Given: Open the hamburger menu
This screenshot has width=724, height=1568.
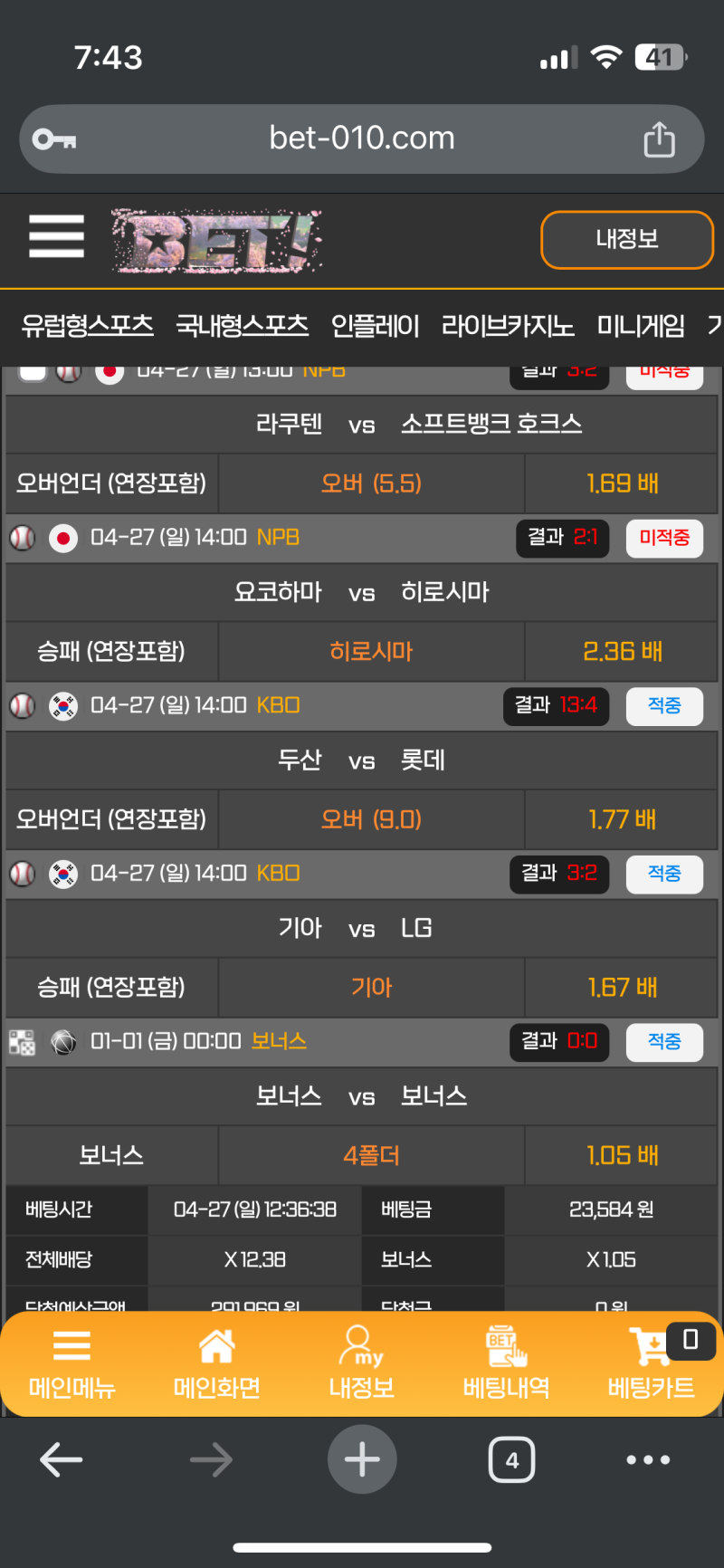Looking at the screenshot, I should pyautogui.click(x=56, y=236).
